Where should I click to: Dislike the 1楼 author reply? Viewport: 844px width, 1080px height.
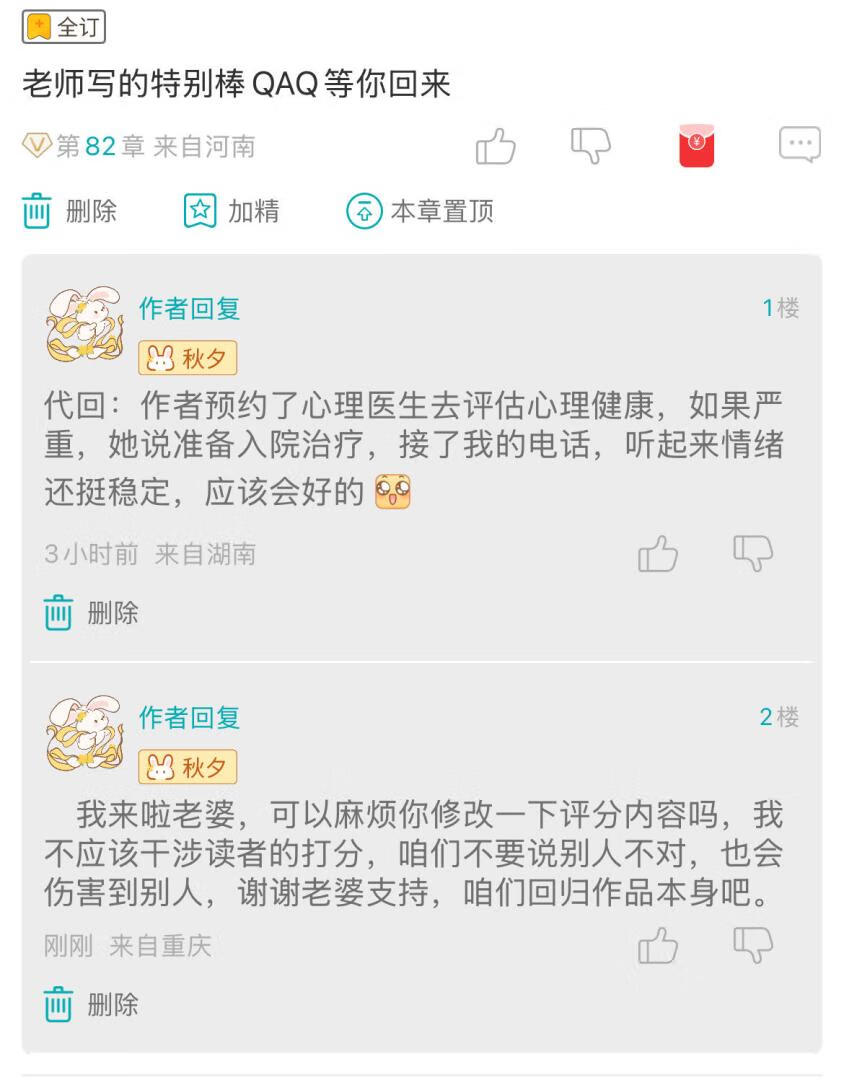click(753, 553)
